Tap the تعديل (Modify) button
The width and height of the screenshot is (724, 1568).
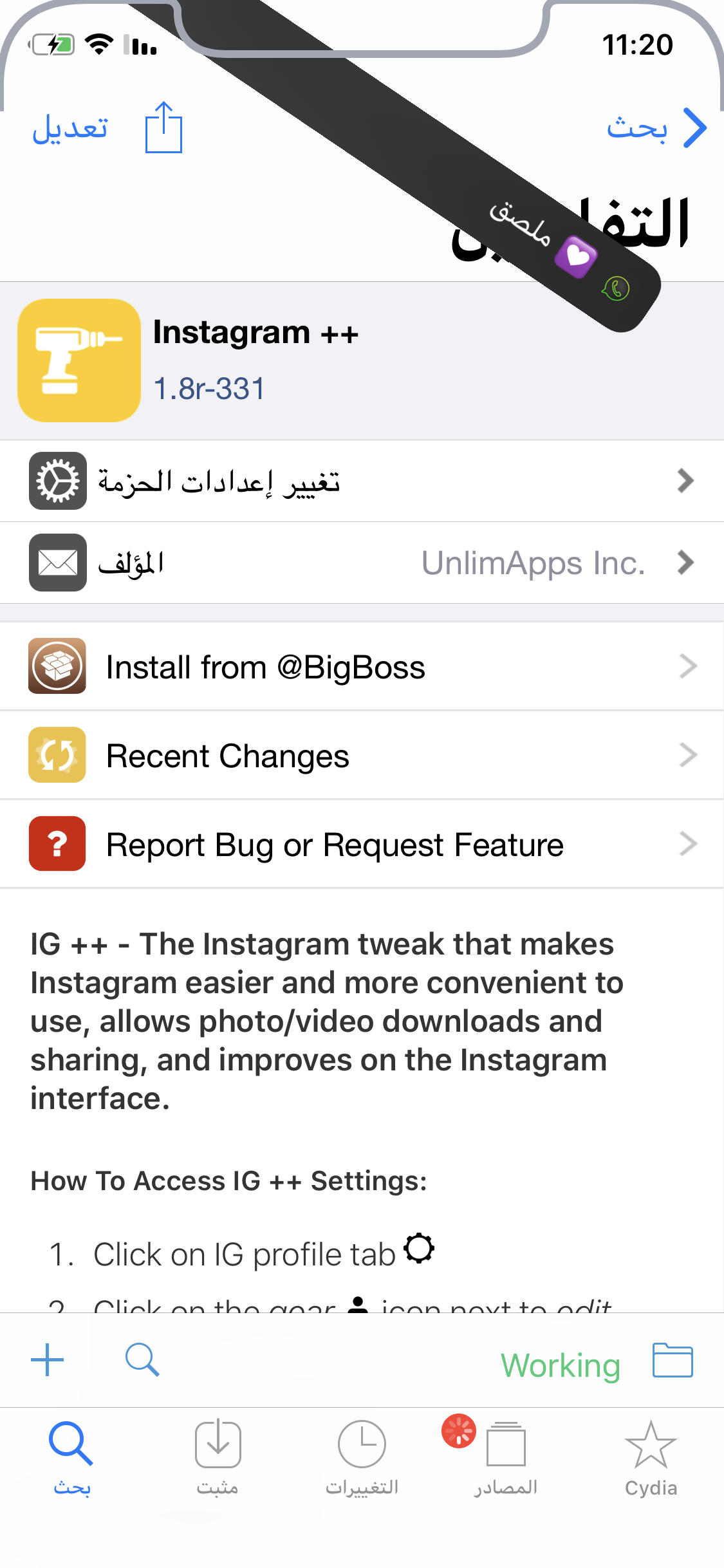(x=70, y=128)
